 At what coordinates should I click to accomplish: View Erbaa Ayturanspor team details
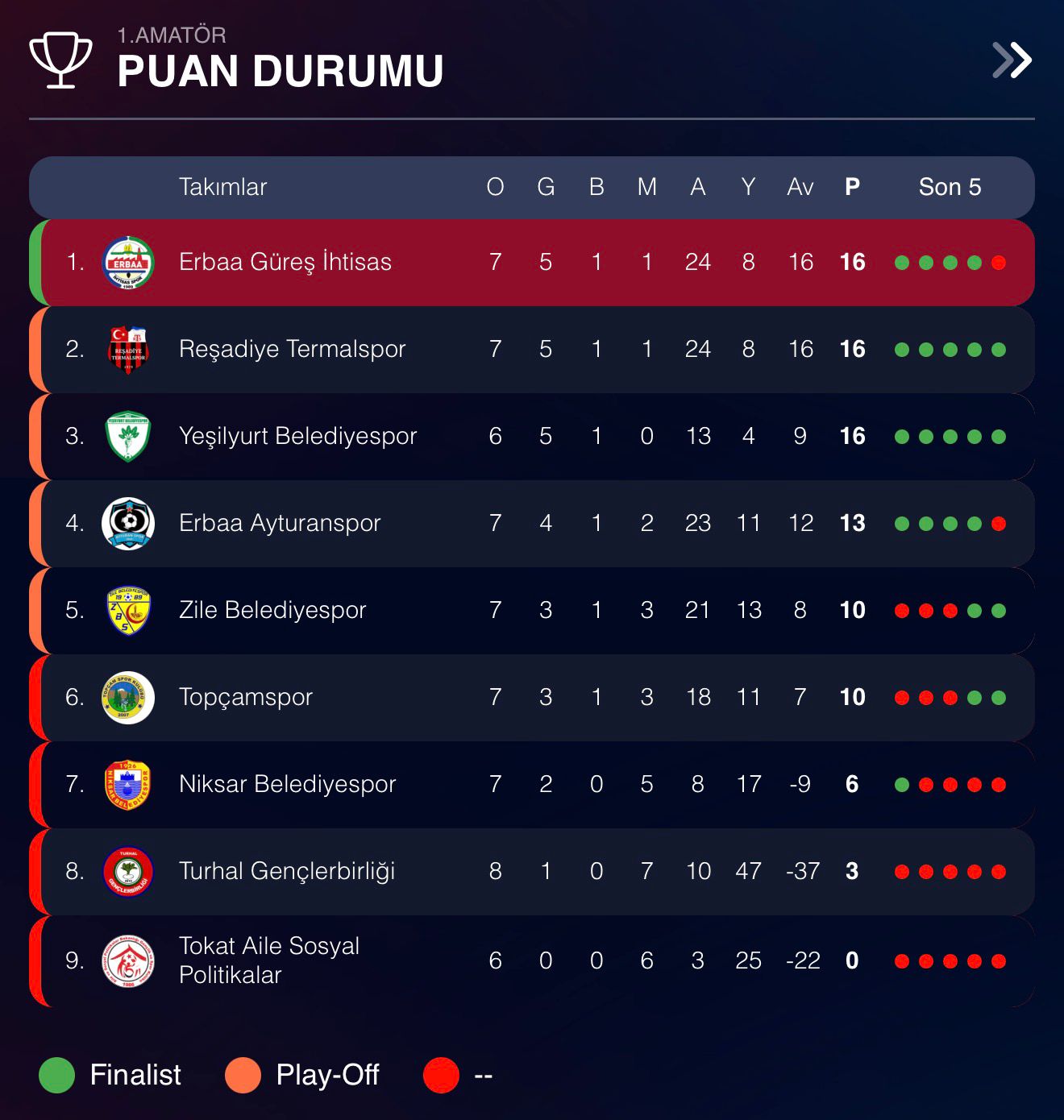pyautogui.click(x=280, y=523)
